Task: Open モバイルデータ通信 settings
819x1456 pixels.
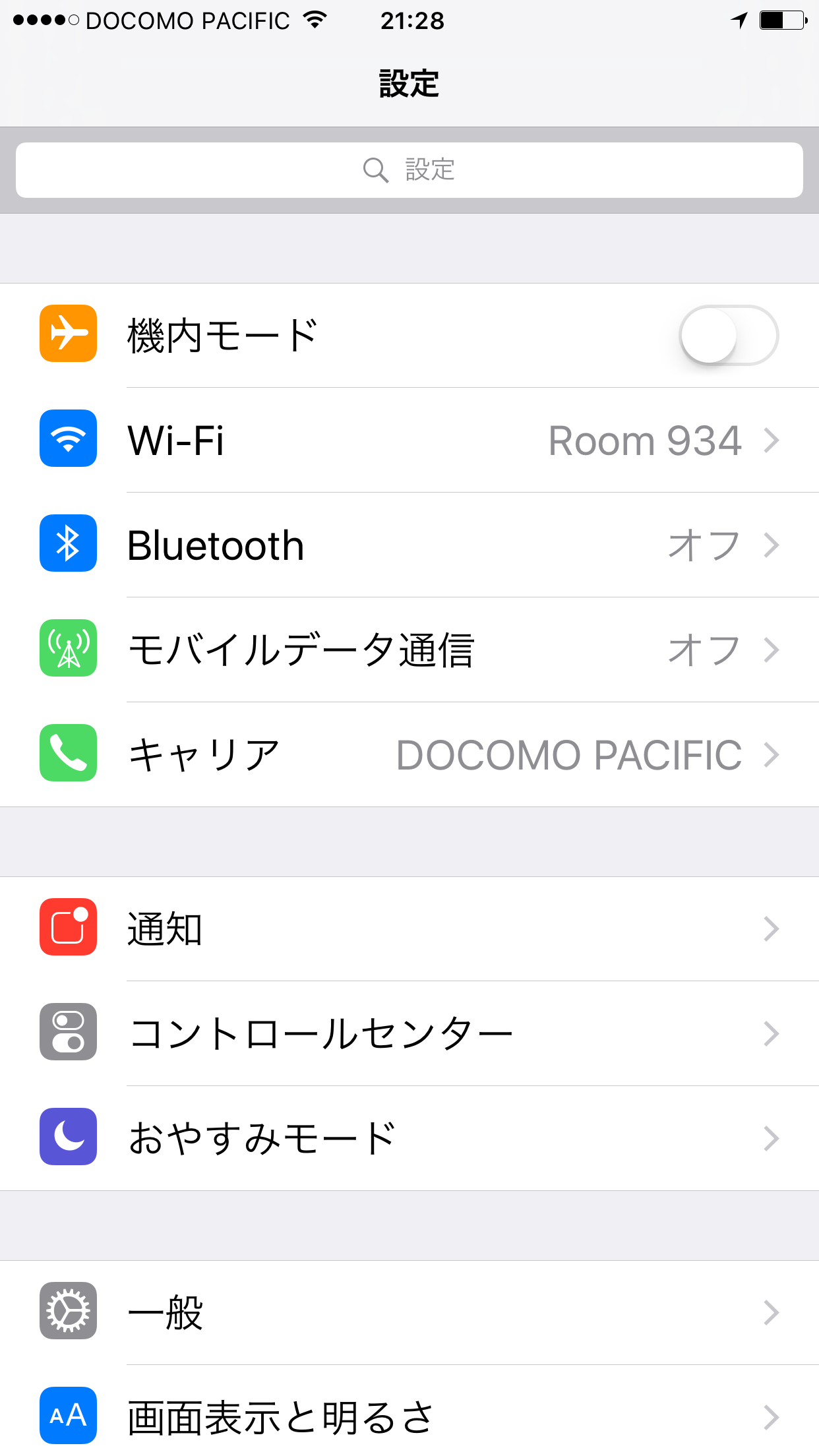Action: (x=409, y=650)
